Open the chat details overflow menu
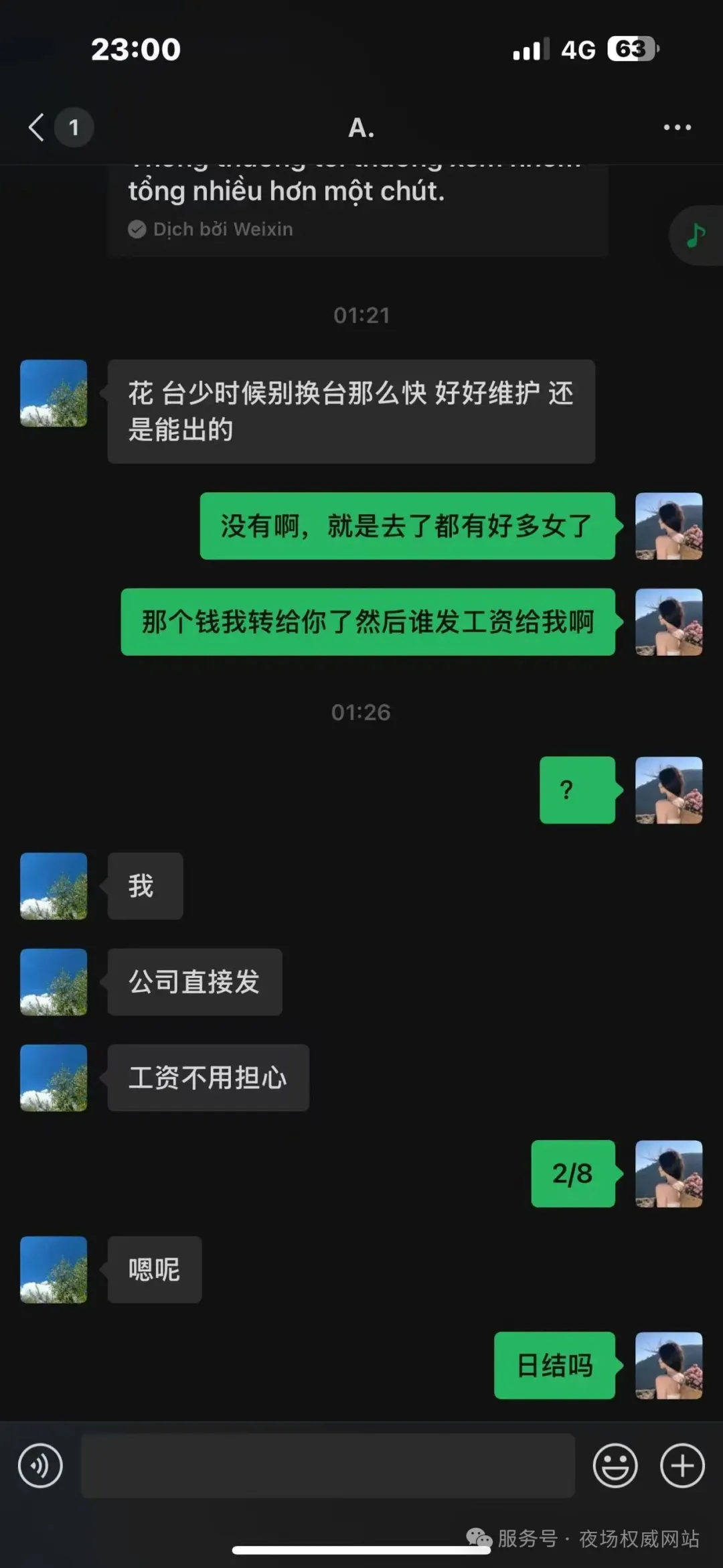Viewport: 723px width, 1568px height. pos(677,127)
